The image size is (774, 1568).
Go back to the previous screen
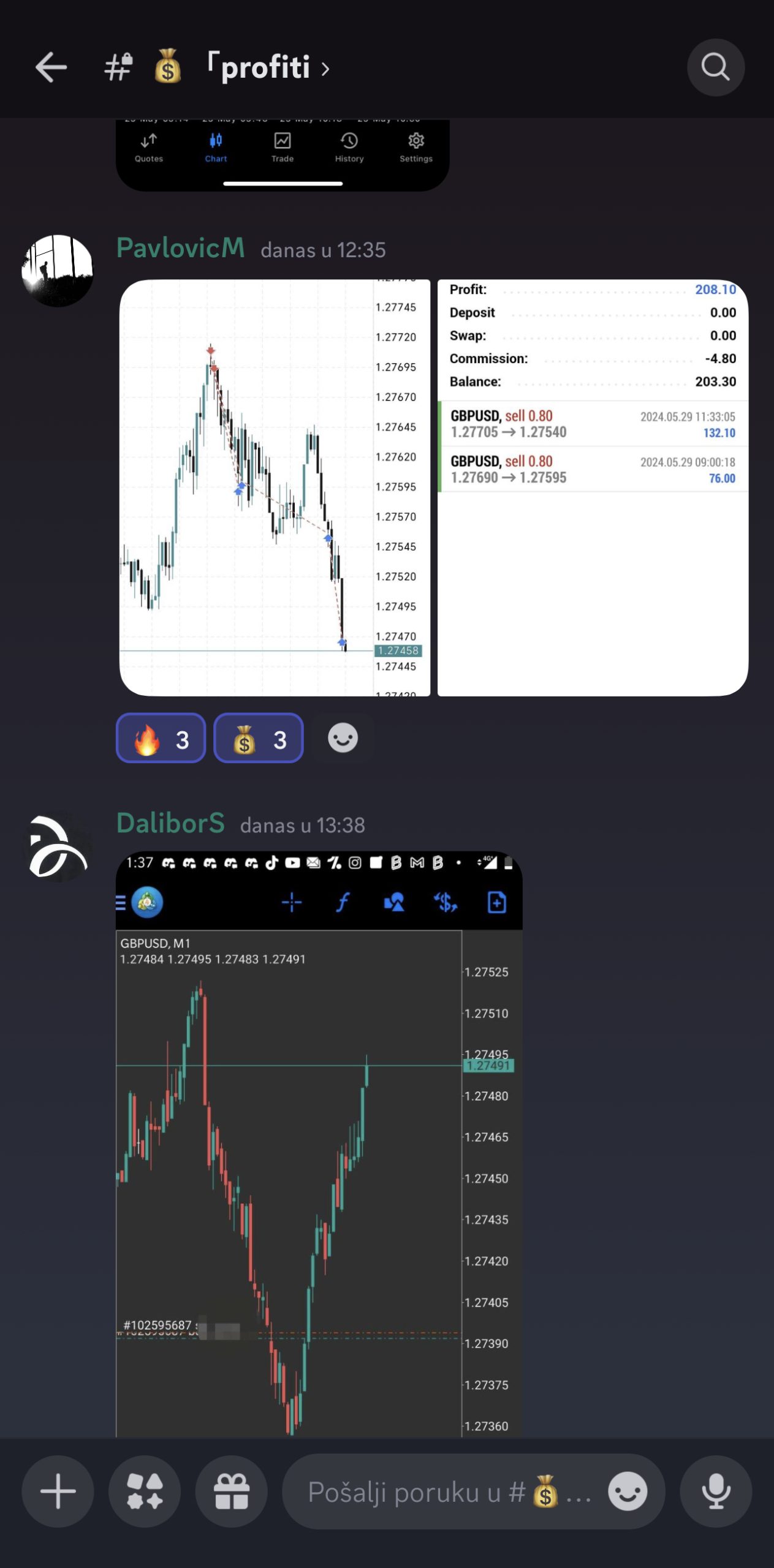[x=51, y=67]
